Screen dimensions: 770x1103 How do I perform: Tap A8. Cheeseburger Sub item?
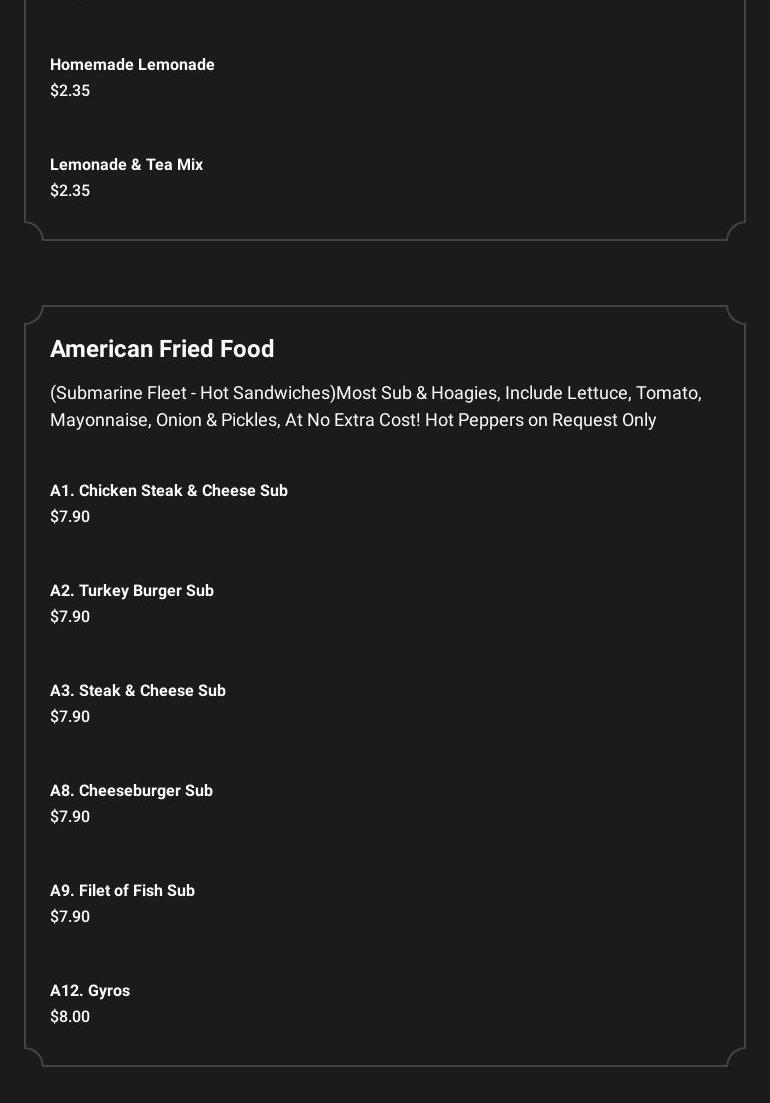click(131, 791)
